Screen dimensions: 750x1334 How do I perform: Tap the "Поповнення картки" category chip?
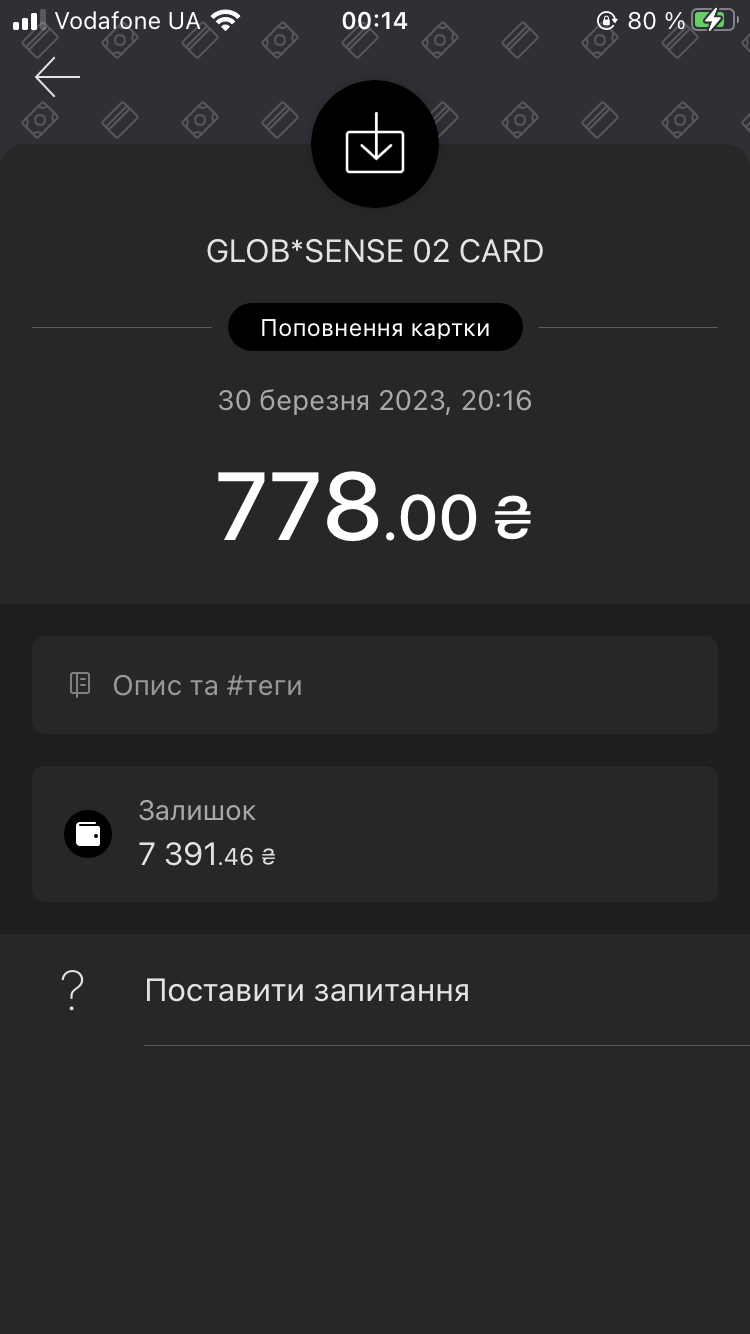[375, 328]
